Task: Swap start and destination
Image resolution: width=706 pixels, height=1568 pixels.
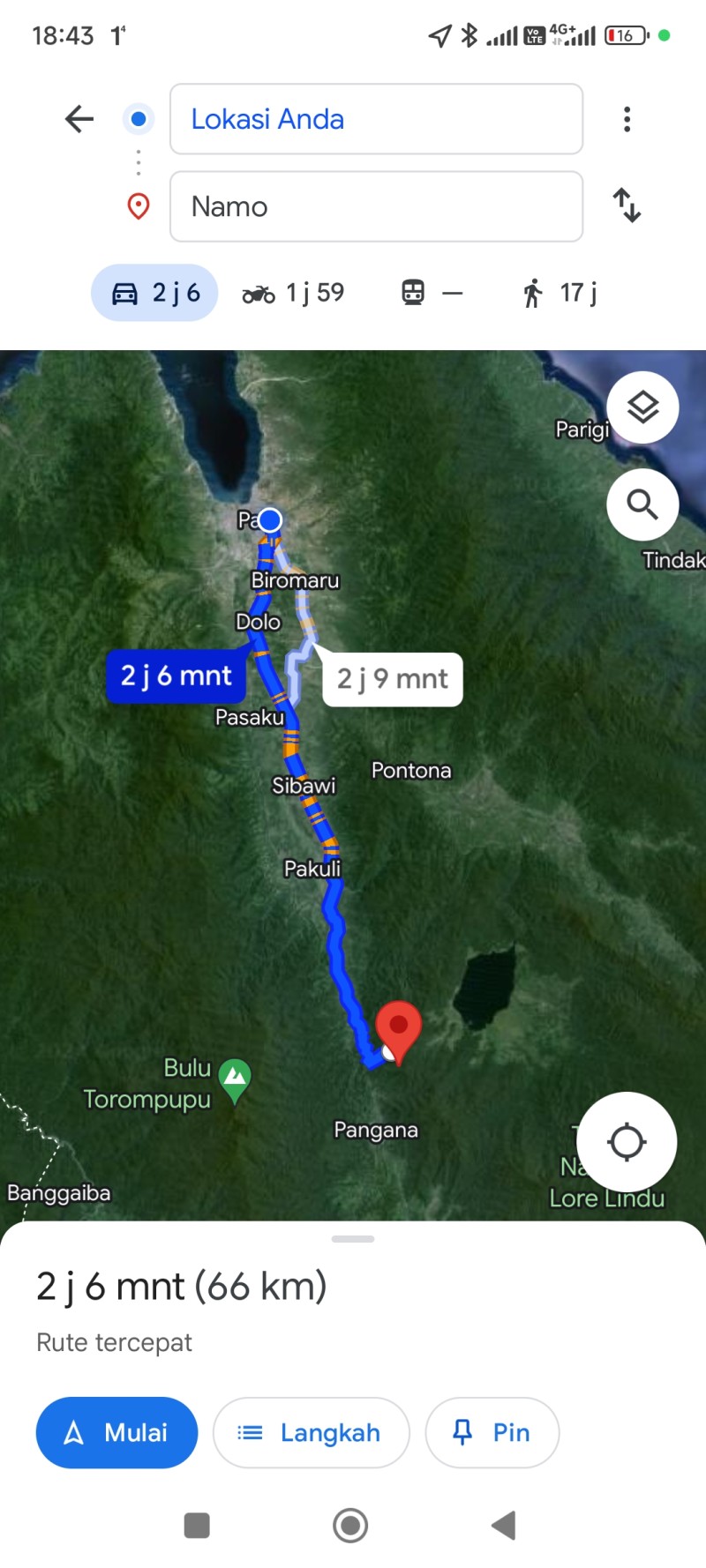Action: point(627,205)
